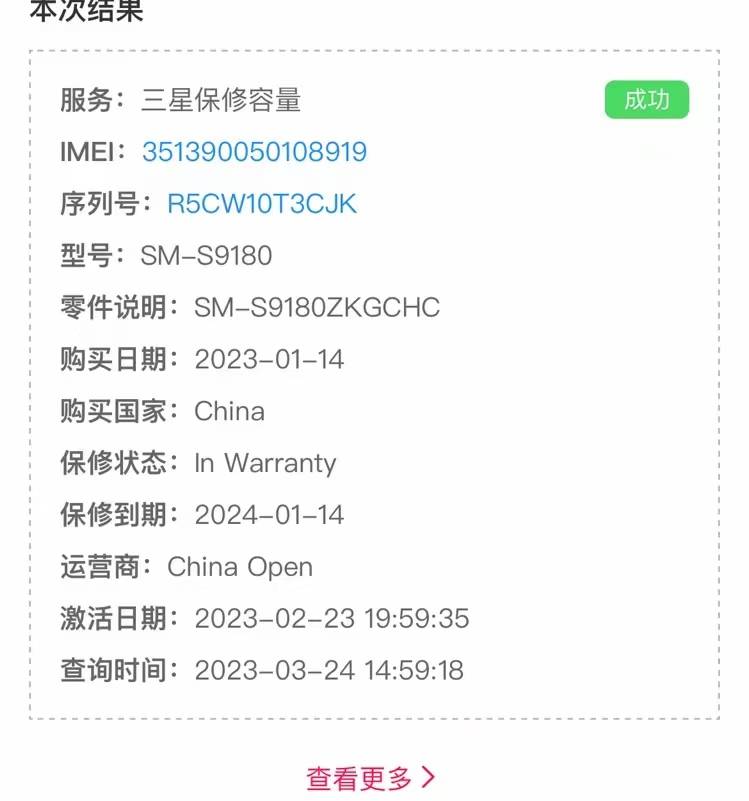Image resolution: width=749 pixels, height=801 pixels.
Task: Open 查看更多 to view more results
Action: pyautogui.click(x=371, y=778)
